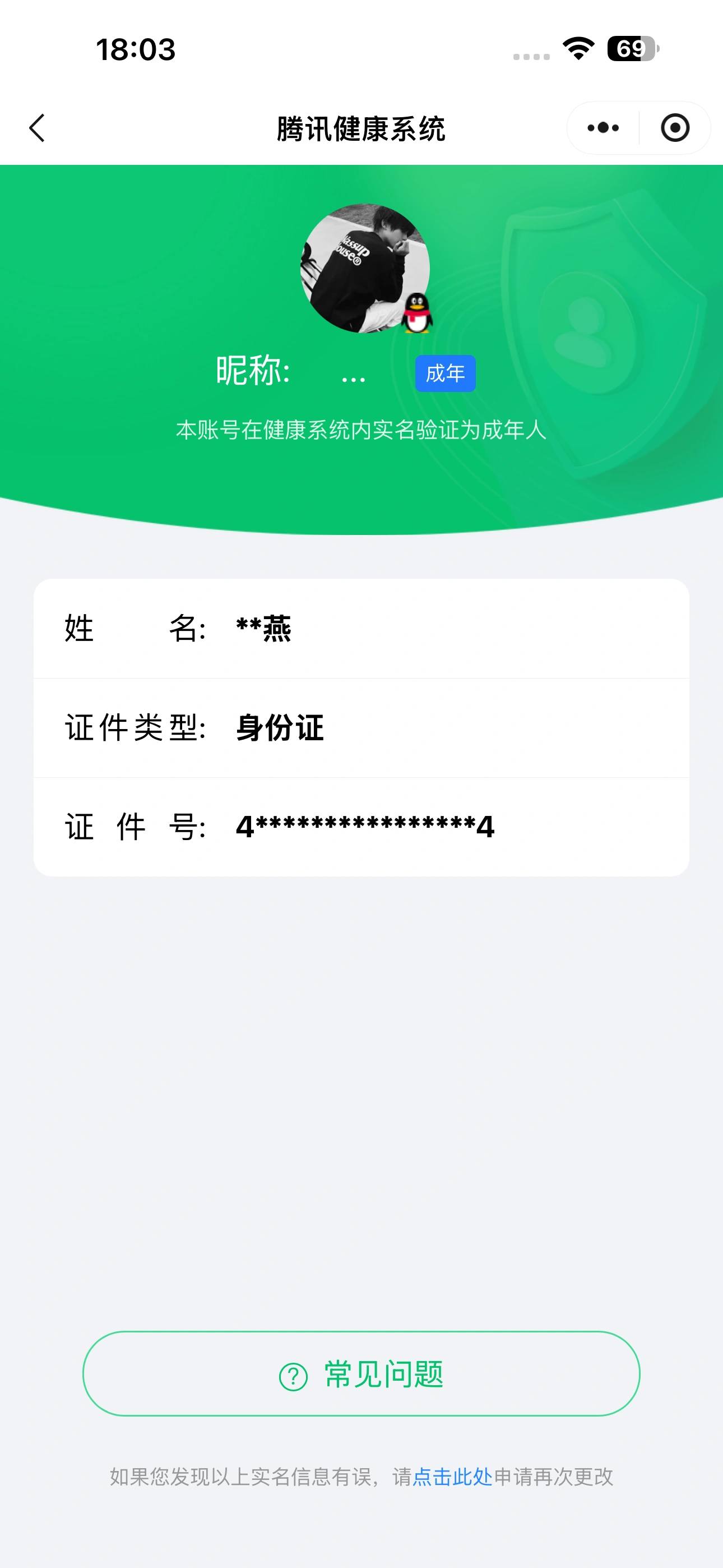This screenshot has height=1568, width=723.
Task: Open the 腾讯健康系统 title header
Action: click(361, 127)
